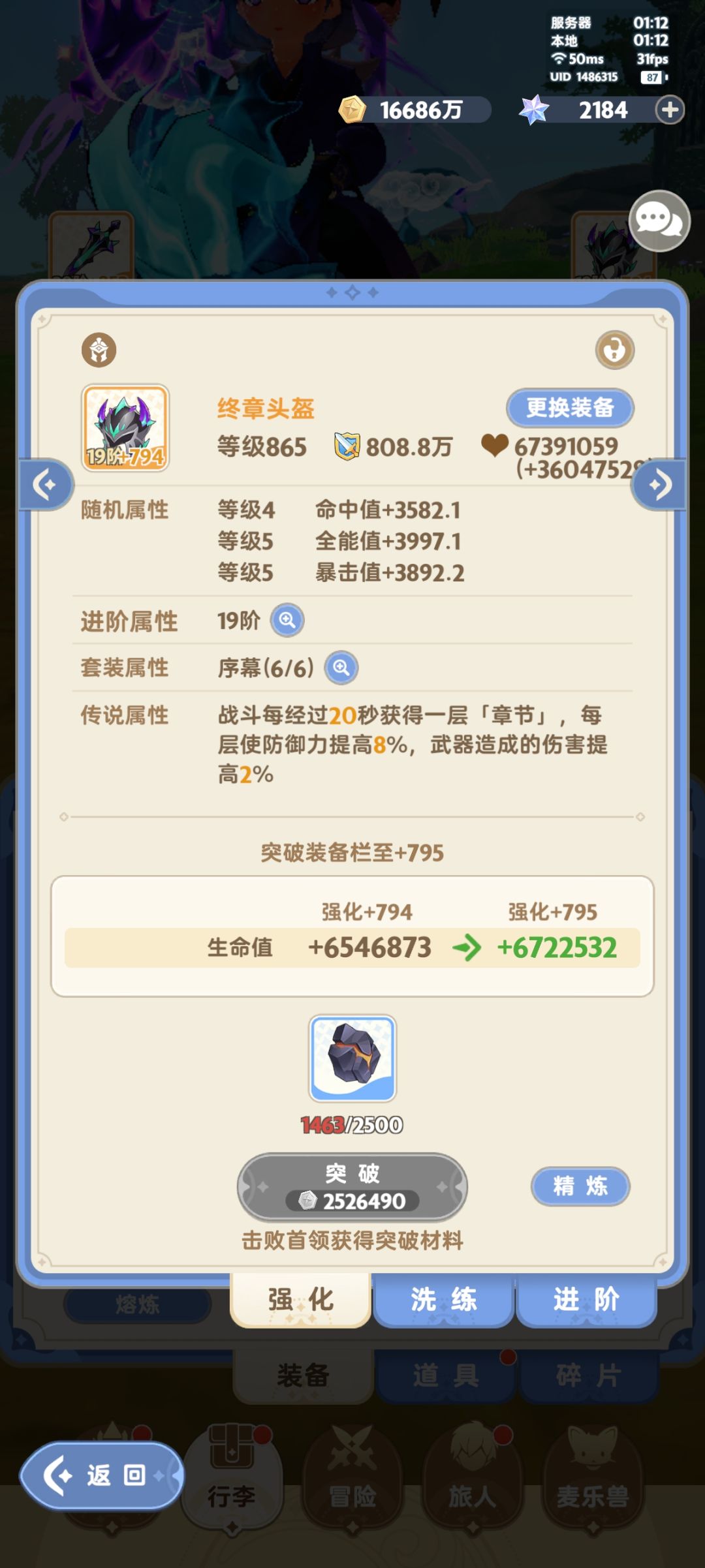Go to the next equipment piece
The image size is (705, 1568).
coord(659,485)
